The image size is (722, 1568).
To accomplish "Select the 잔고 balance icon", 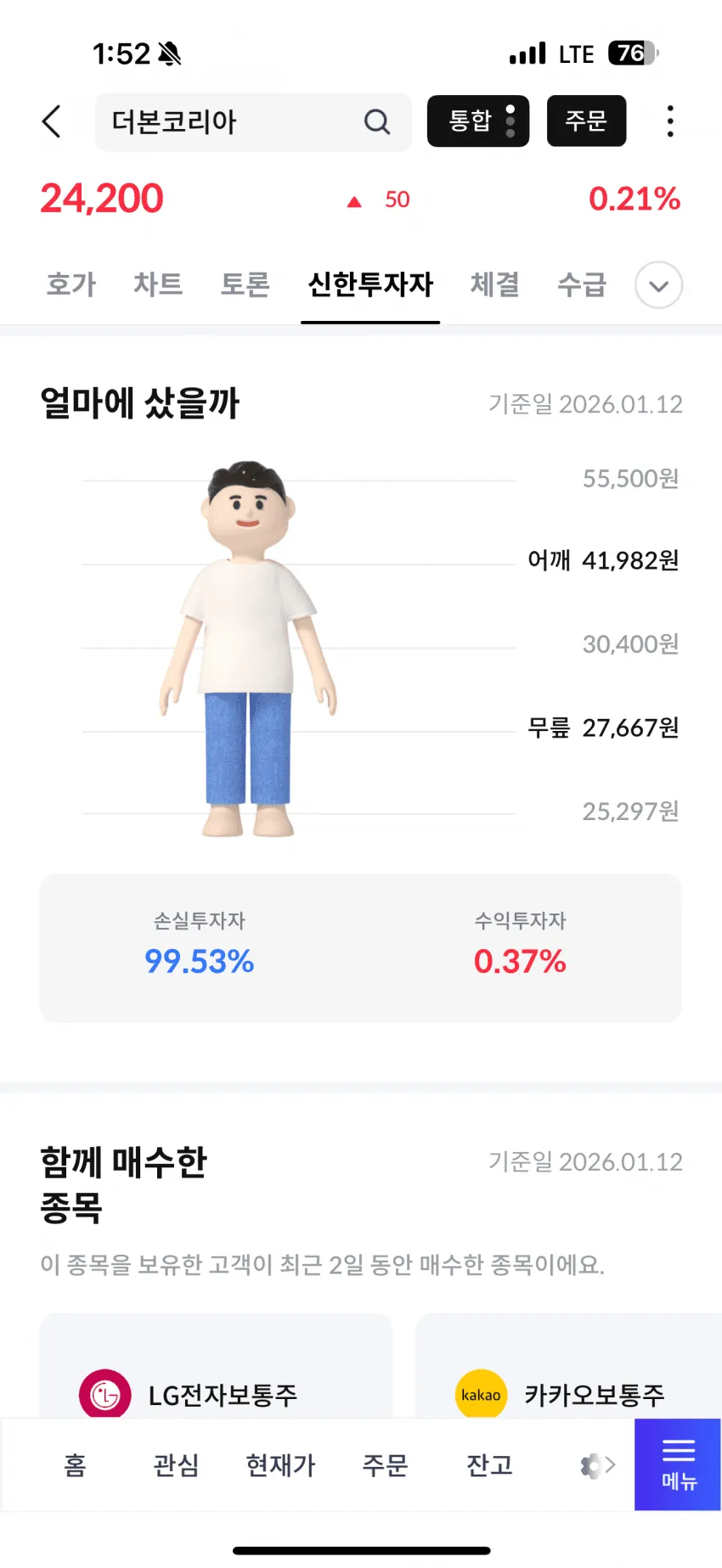I will point(488,1464).
